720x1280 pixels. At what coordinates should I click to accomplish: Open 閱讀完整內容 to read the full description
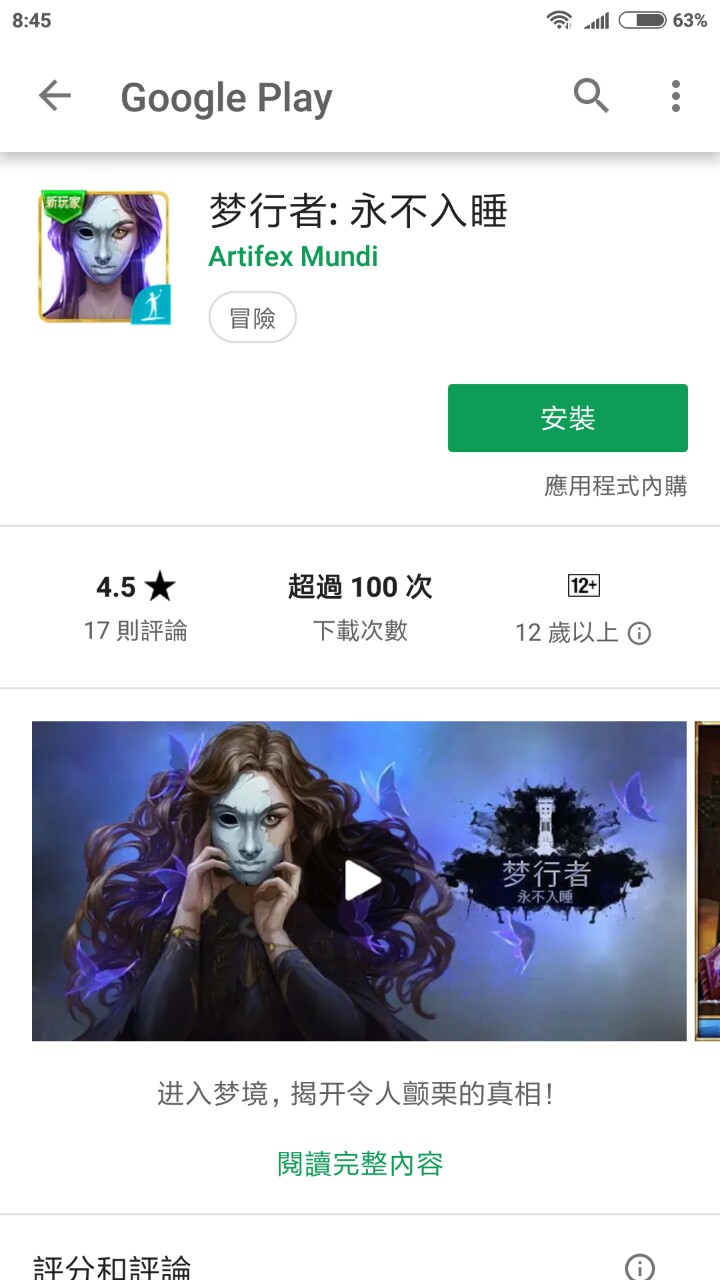point(360,1163)
